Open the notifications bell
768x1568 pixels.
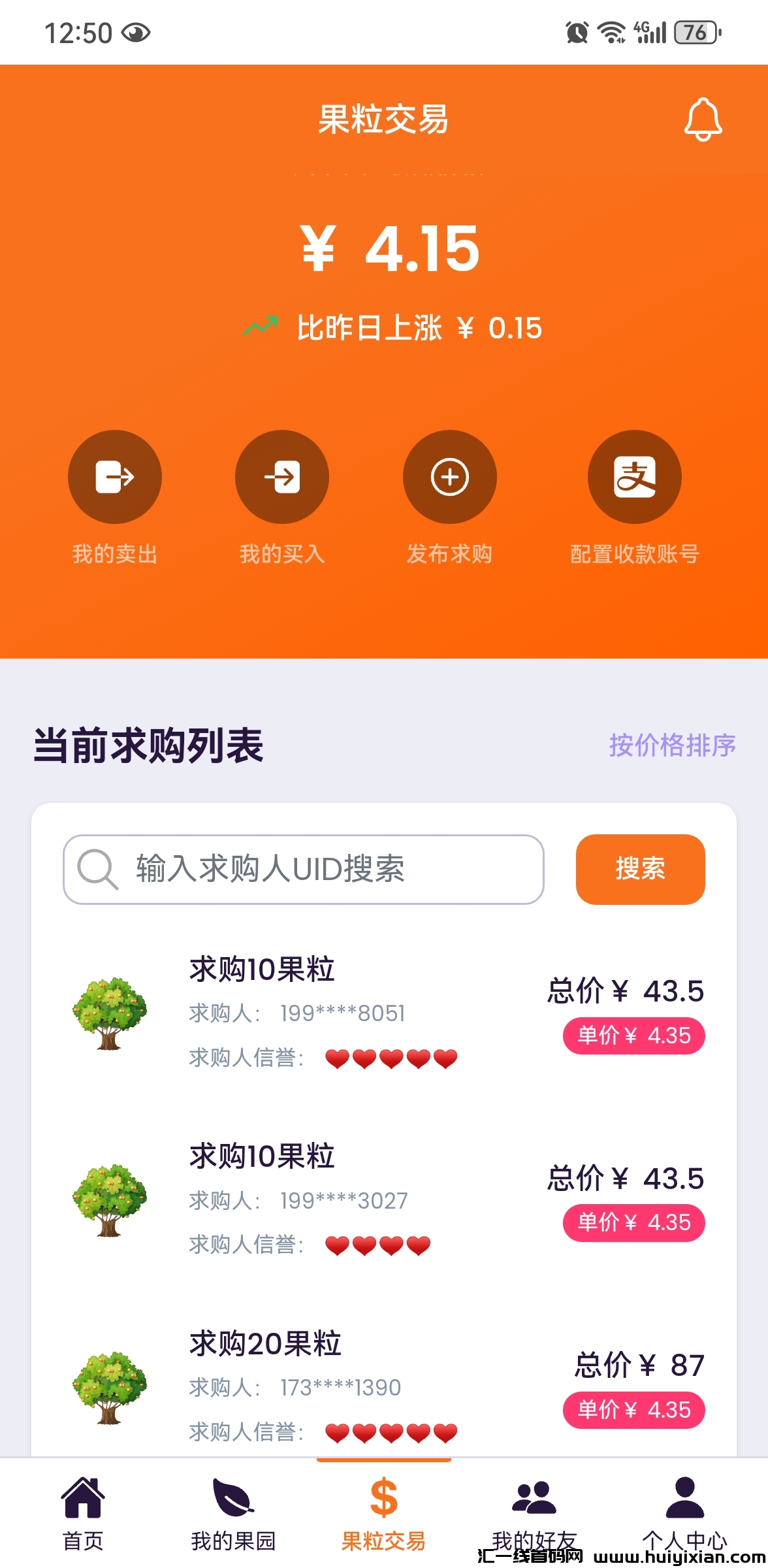[x=703, y=120]
